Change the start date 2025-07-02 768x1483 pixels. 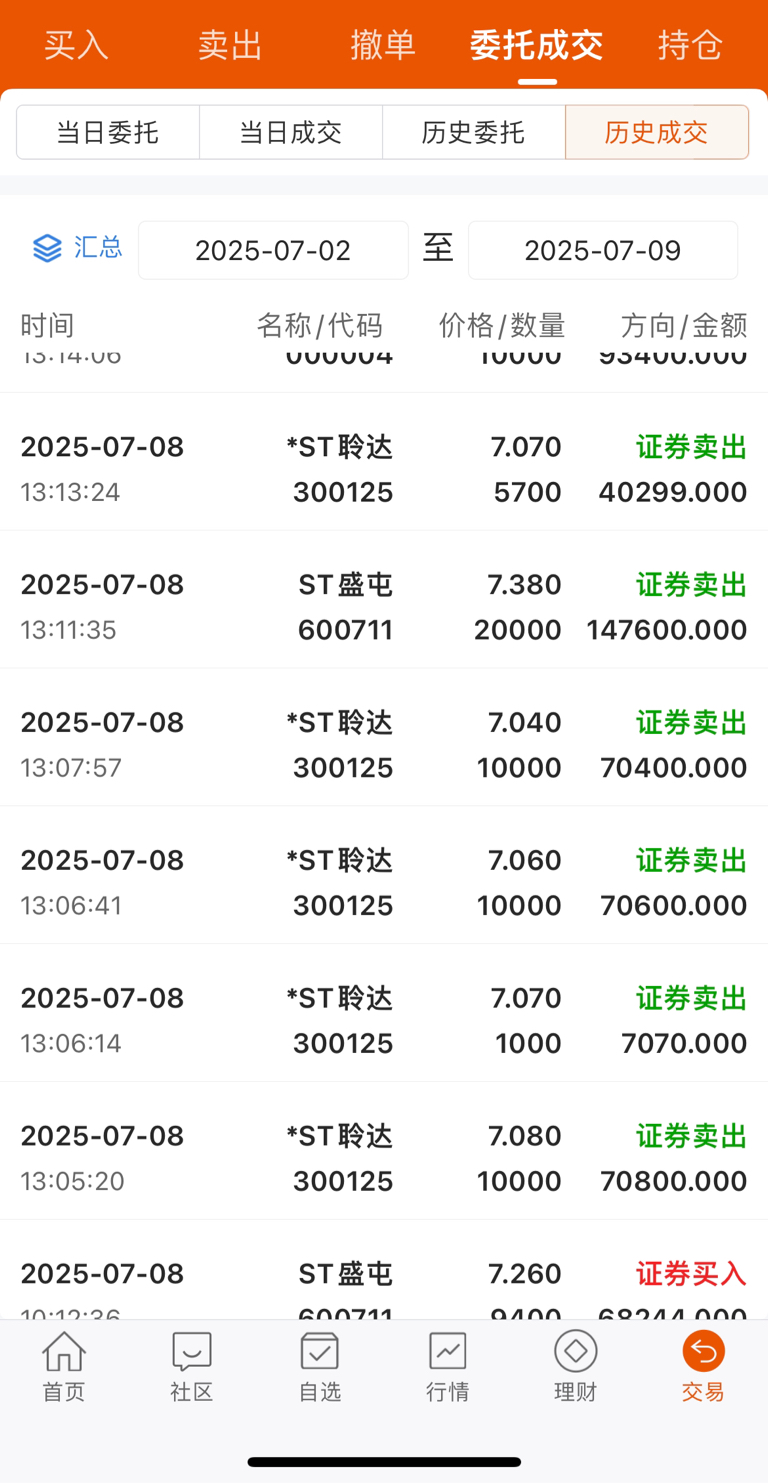[x=273, y=250]
